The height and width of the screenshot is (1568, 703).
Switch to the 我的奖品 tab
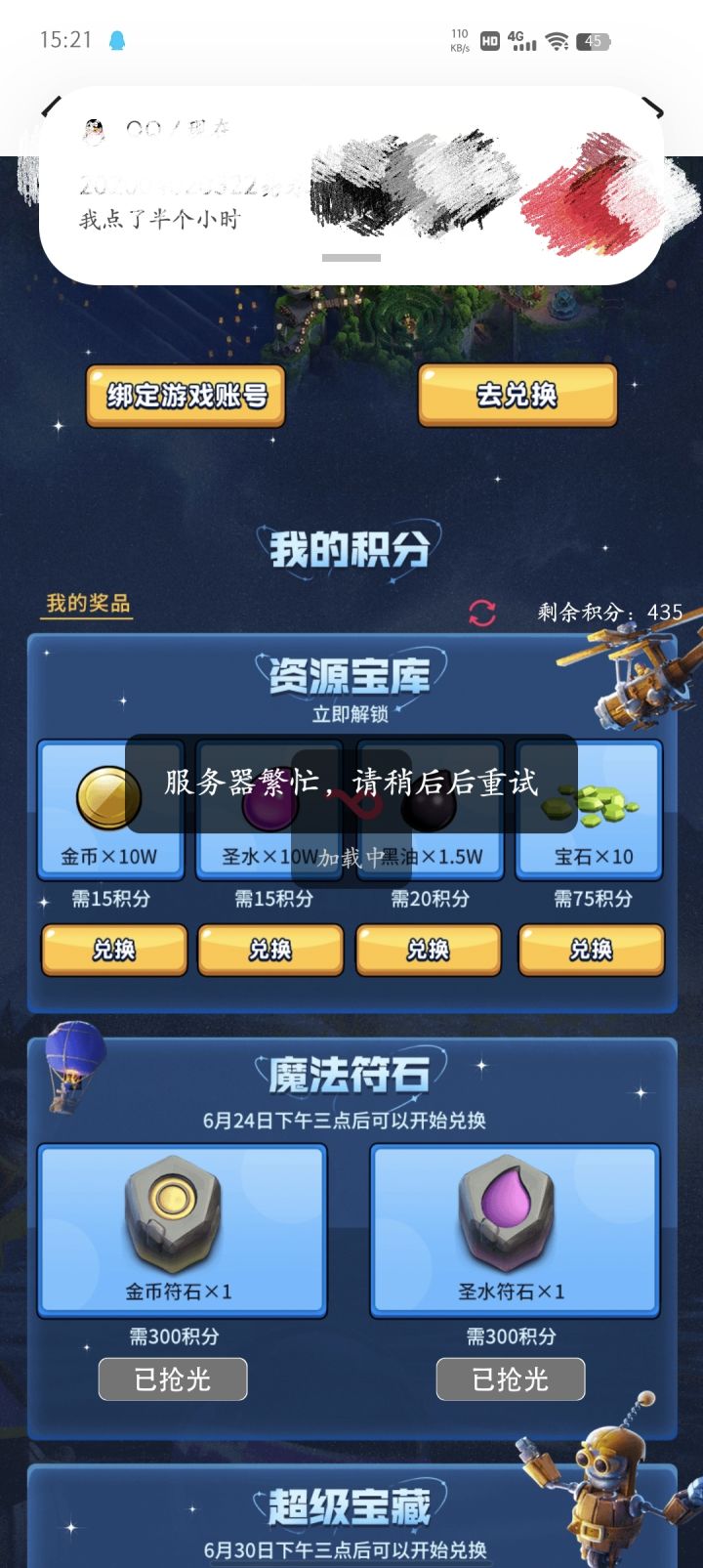coord(88,605)
